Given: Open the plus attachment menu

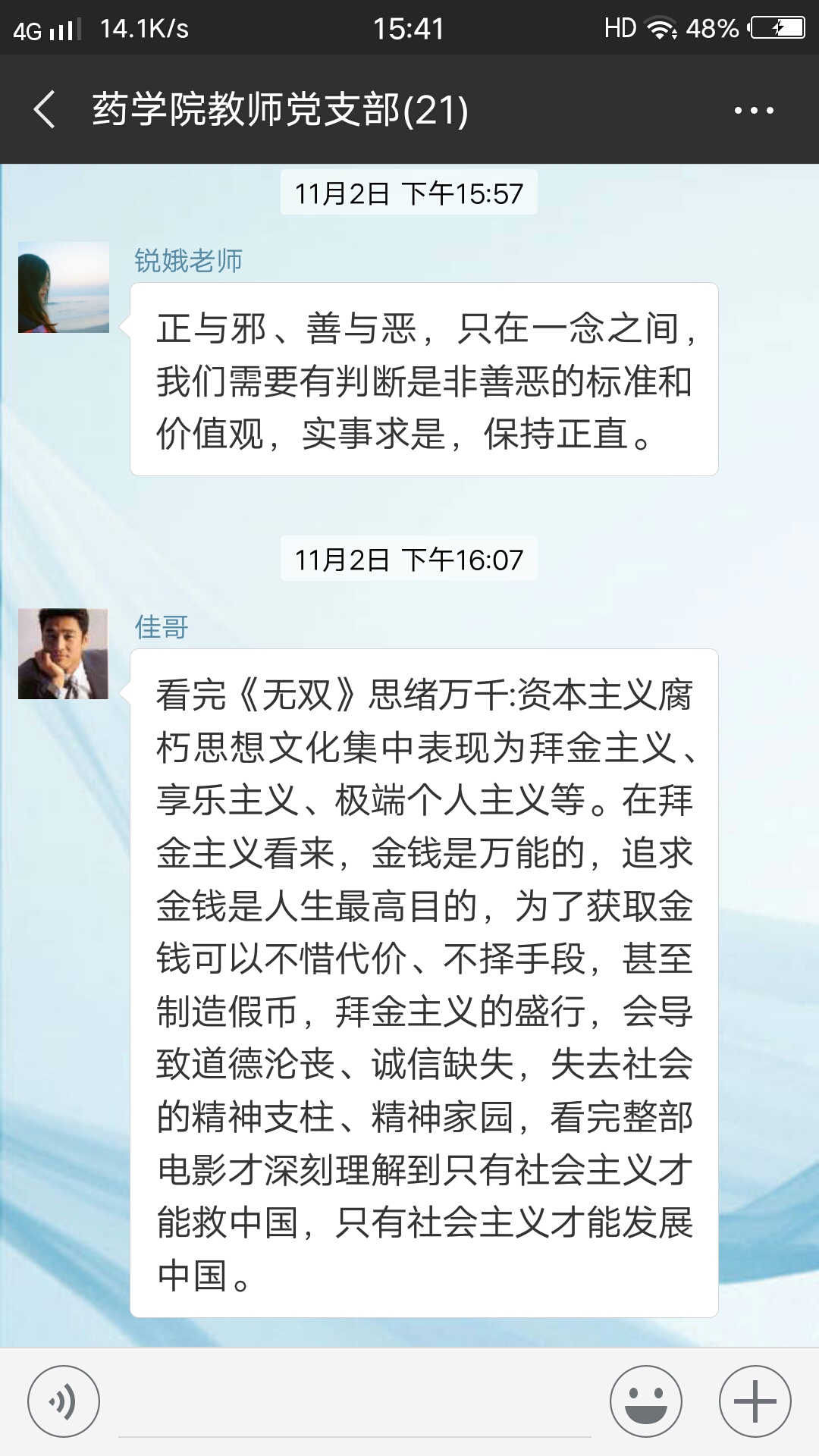Looking at the screenshot, I should 755,1401.
